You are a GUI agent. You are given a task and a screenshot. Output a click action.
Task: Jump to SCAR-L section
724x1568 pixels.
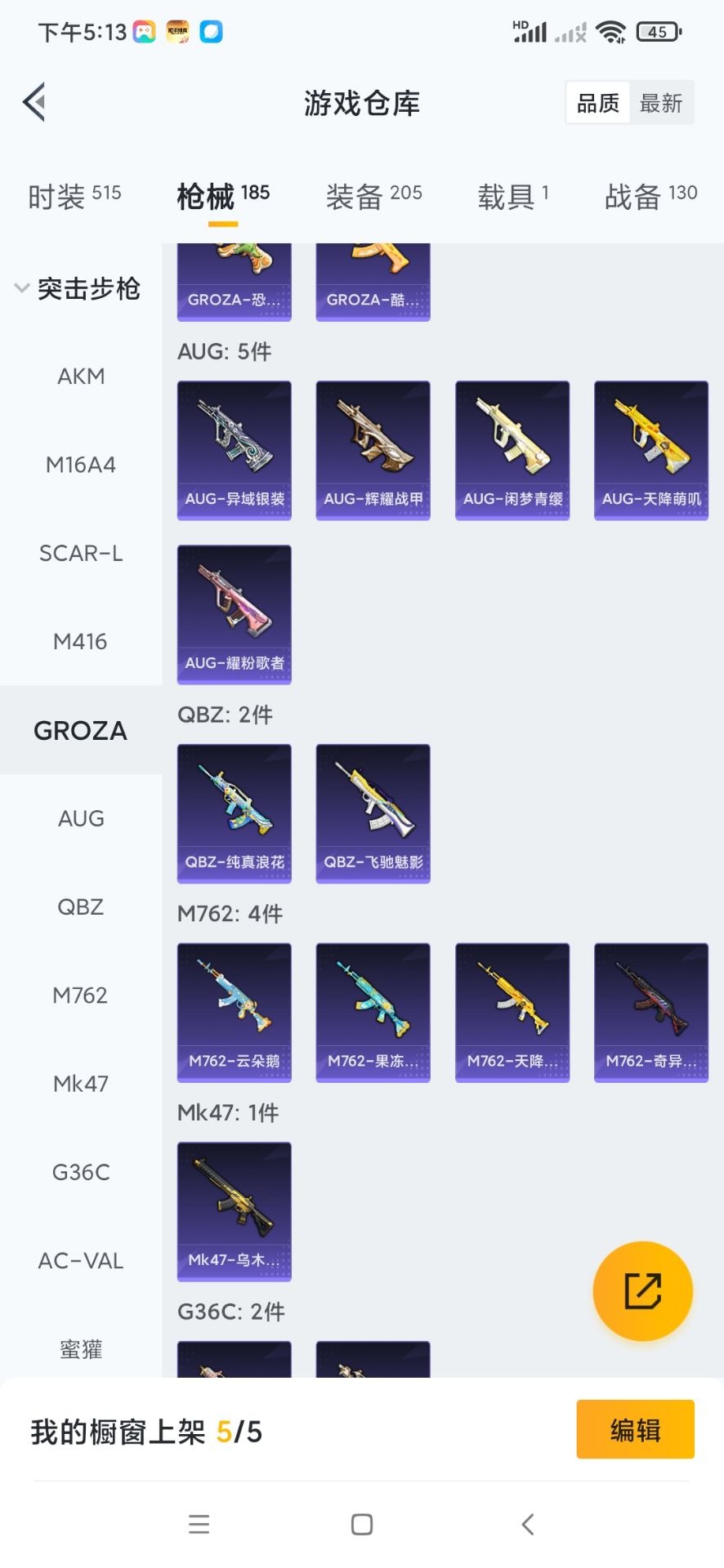pyautogui.click(x=81, y=554)
